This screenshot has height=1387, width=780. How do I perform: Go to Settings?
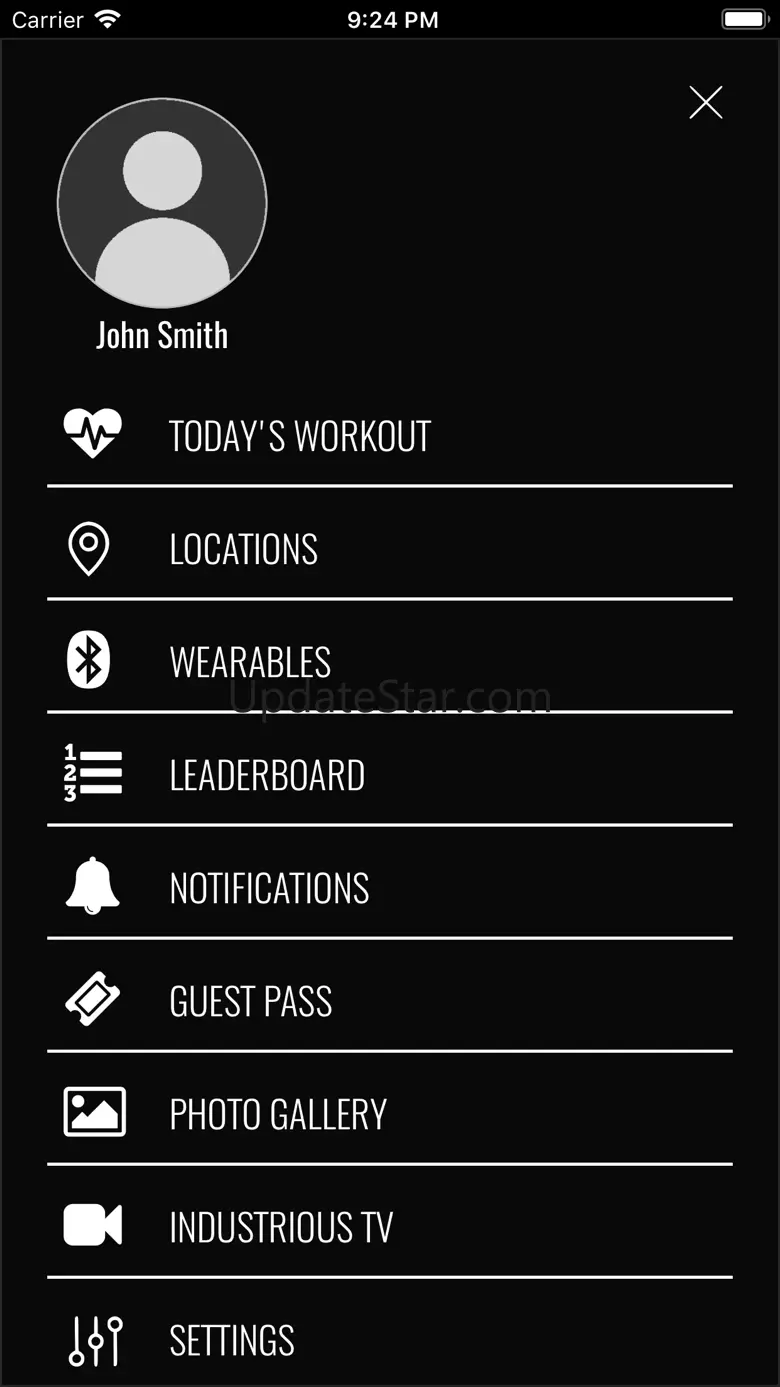(x=232, y=1340)
